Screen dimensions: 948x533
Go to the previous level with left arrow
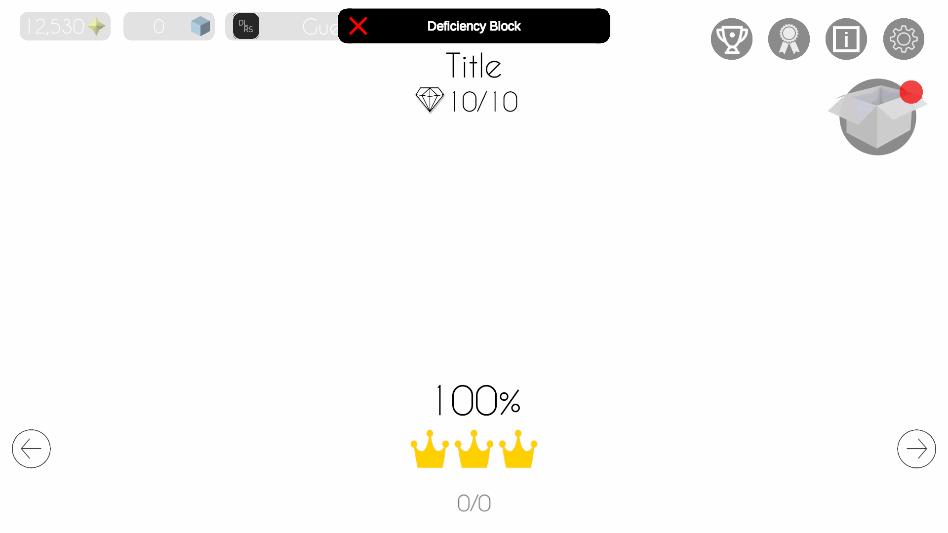[31, 449]
